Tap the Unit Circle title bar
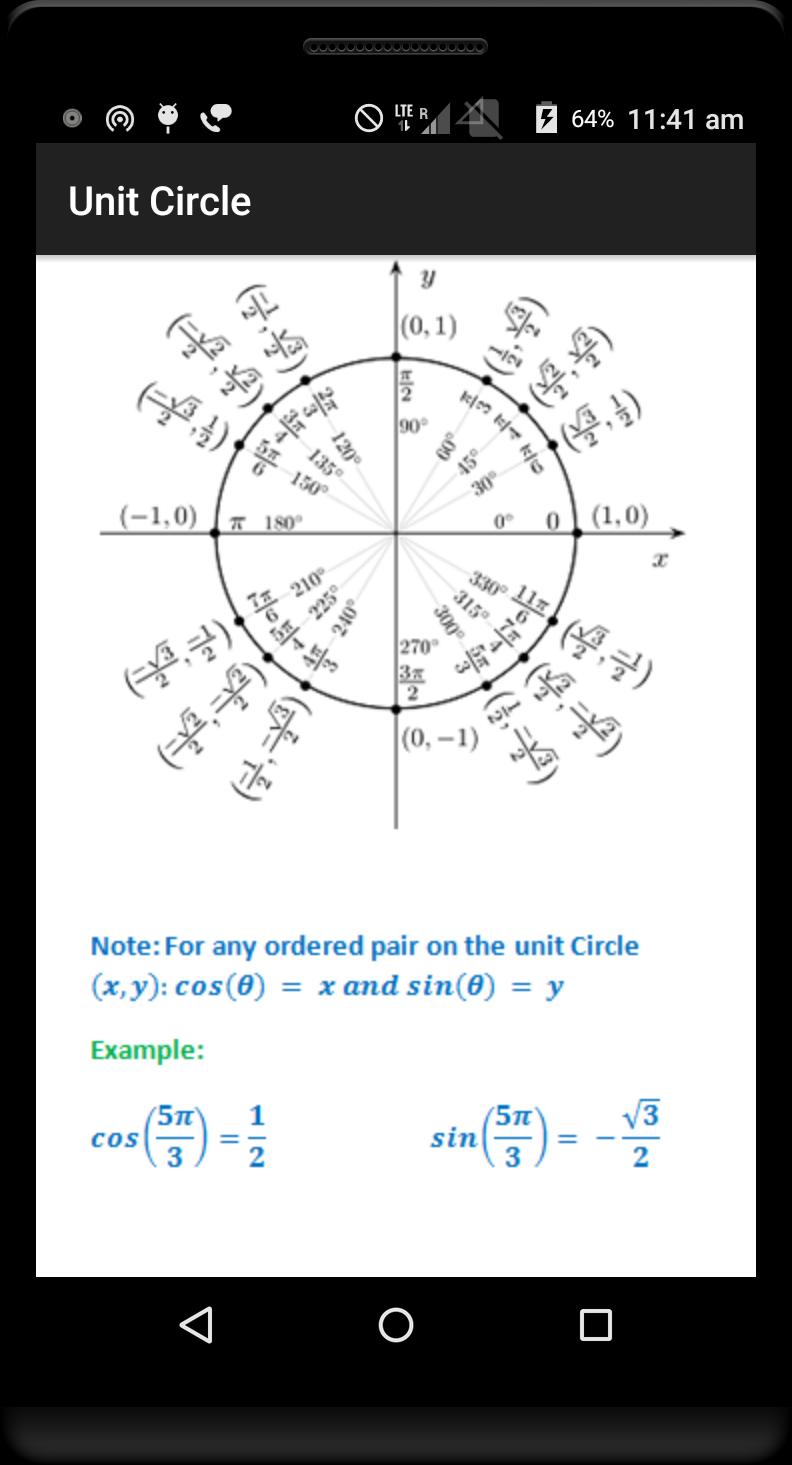792x1465 pixels. [x=160, y=201]
